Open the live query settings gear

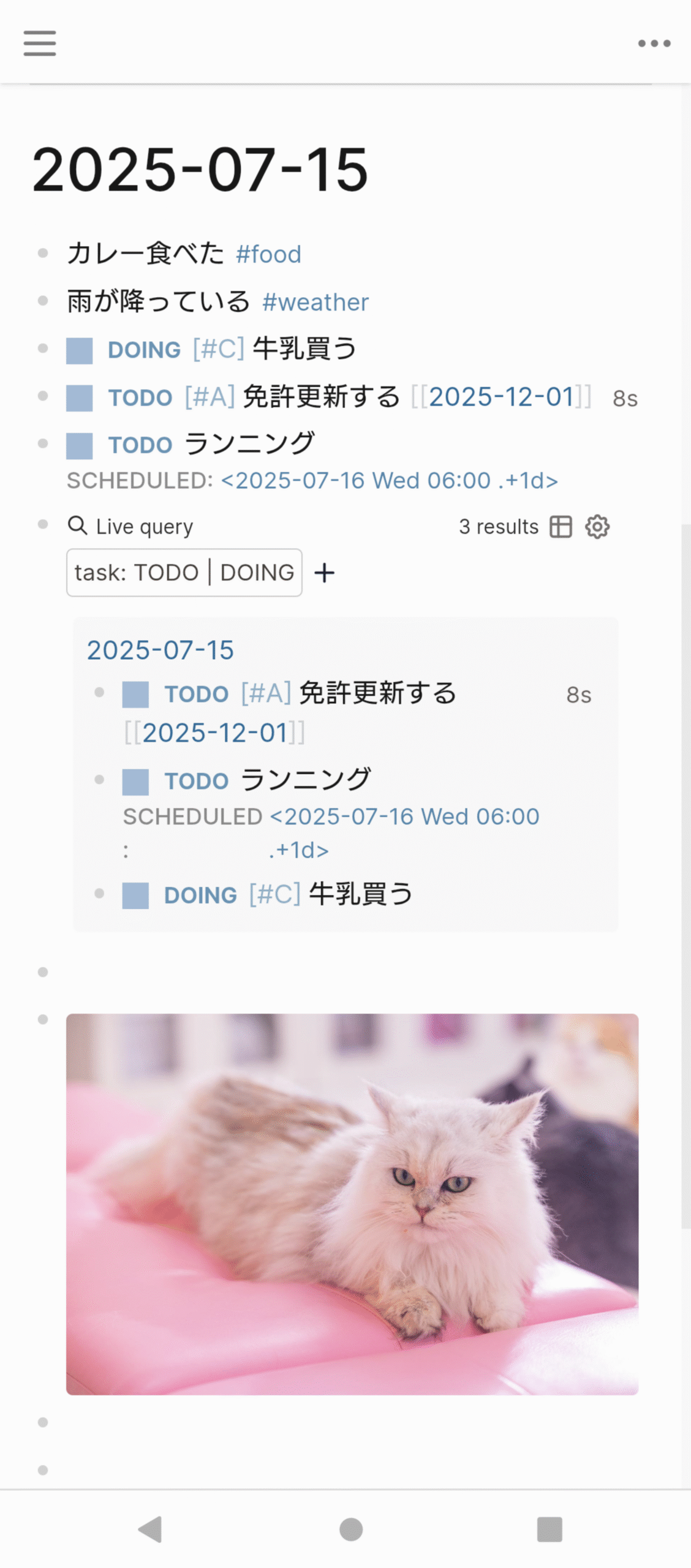(x=597, y=527)
